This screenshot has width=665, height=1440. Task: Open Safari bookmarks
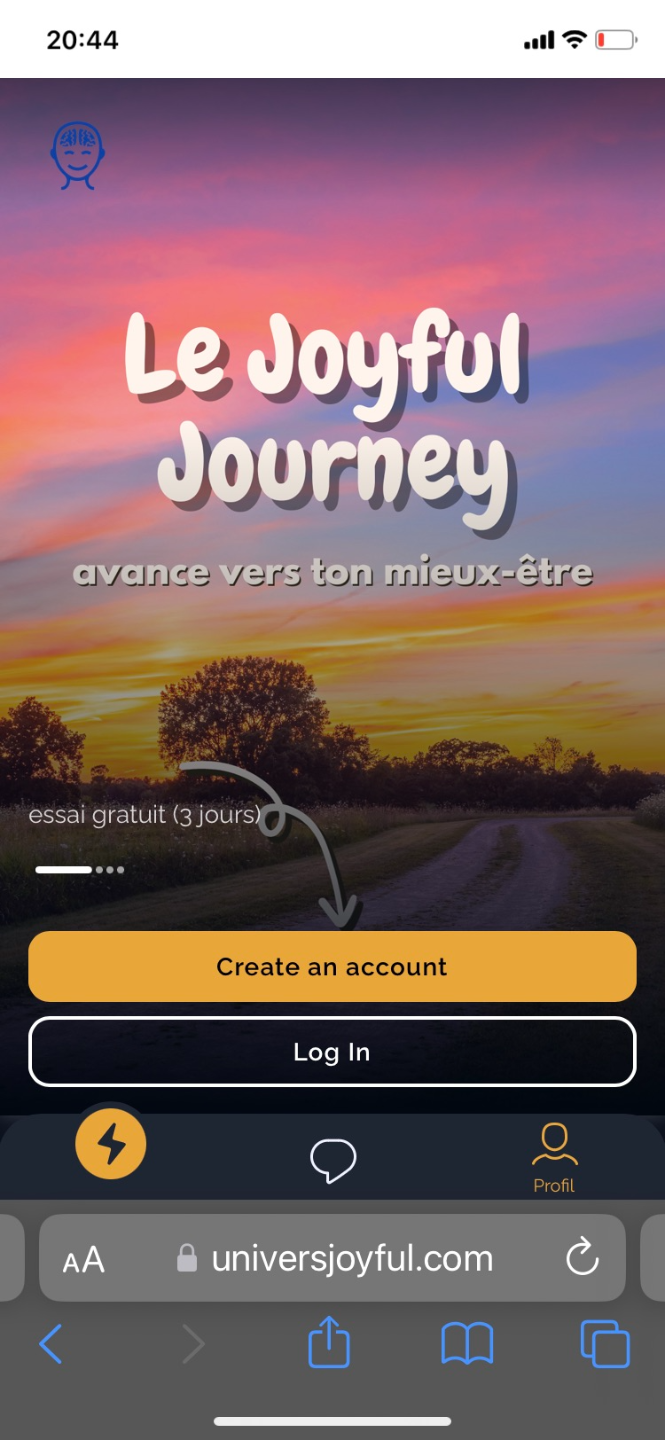pos(467,1344)
